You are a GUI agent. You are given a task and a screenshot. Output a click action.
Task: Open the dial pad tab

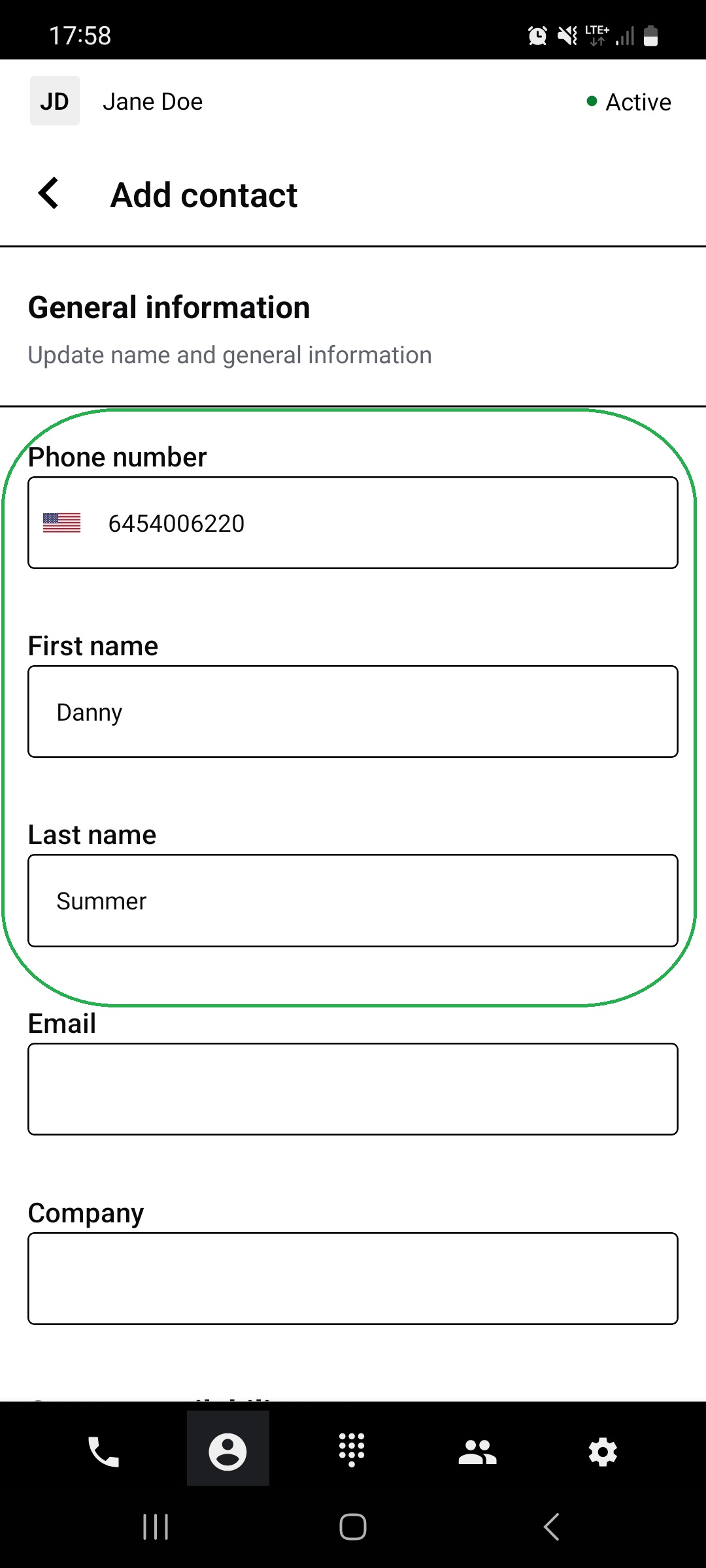pyautogui.click(x=352, y=1450)
